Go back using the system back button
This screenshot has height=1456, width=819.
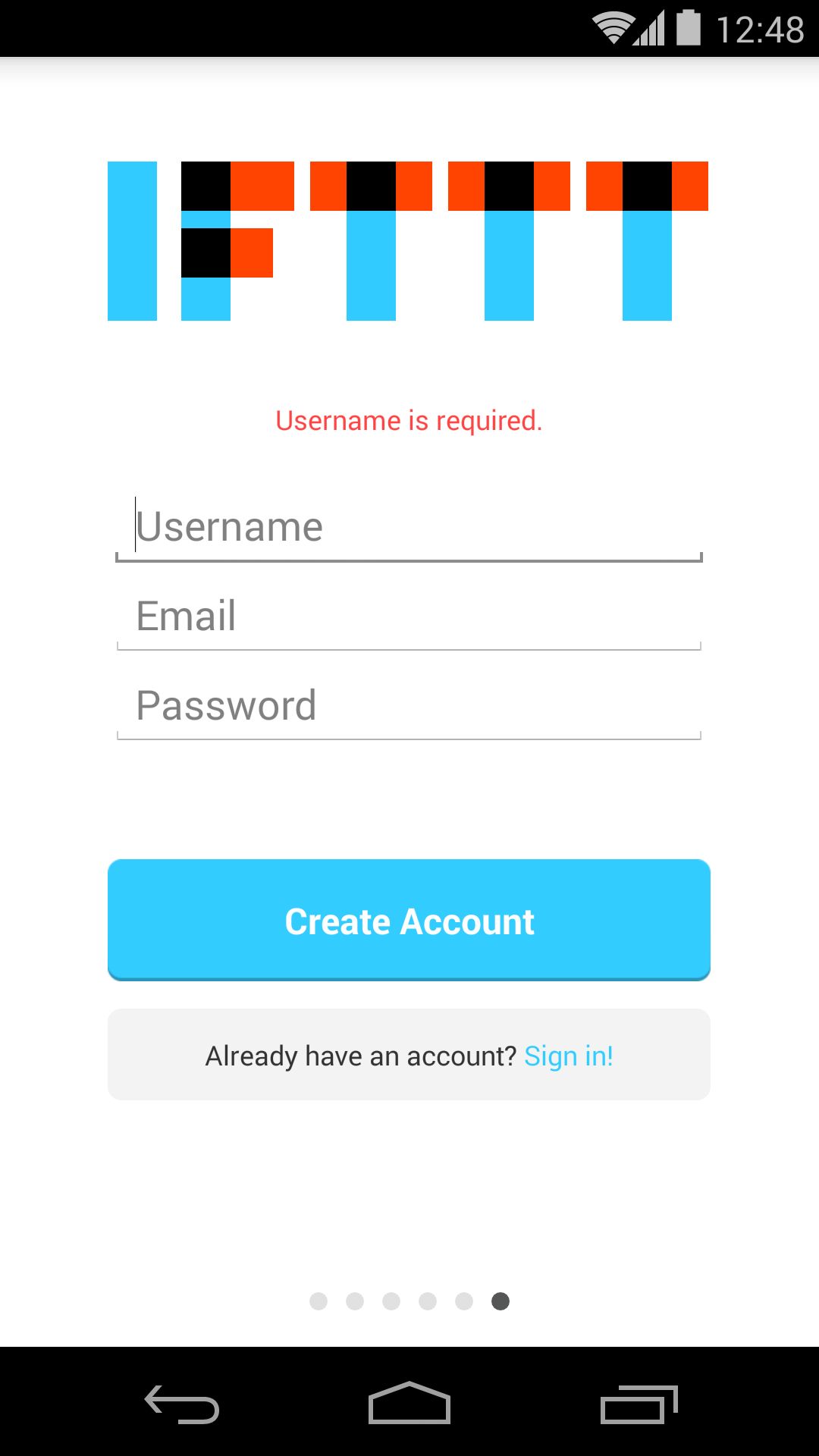click(182, 1404)
